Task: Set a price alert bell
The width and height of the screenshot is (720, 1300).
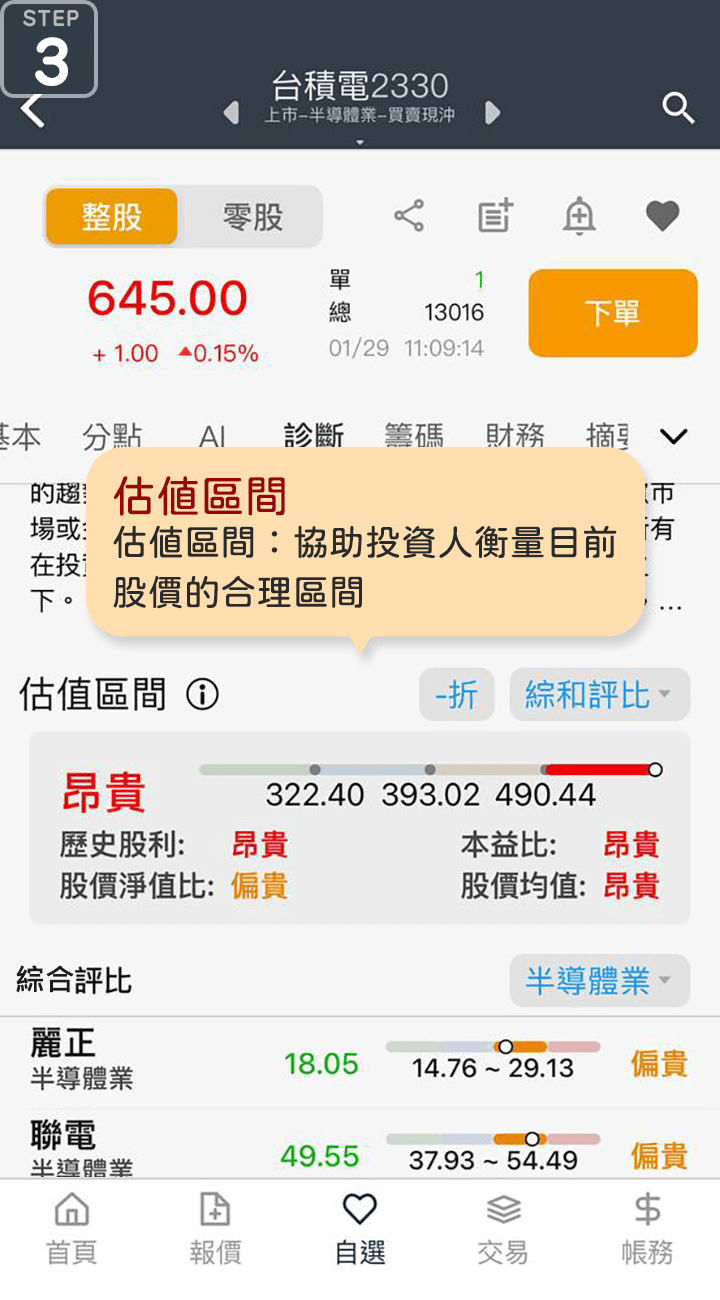Action: point(579,216)
